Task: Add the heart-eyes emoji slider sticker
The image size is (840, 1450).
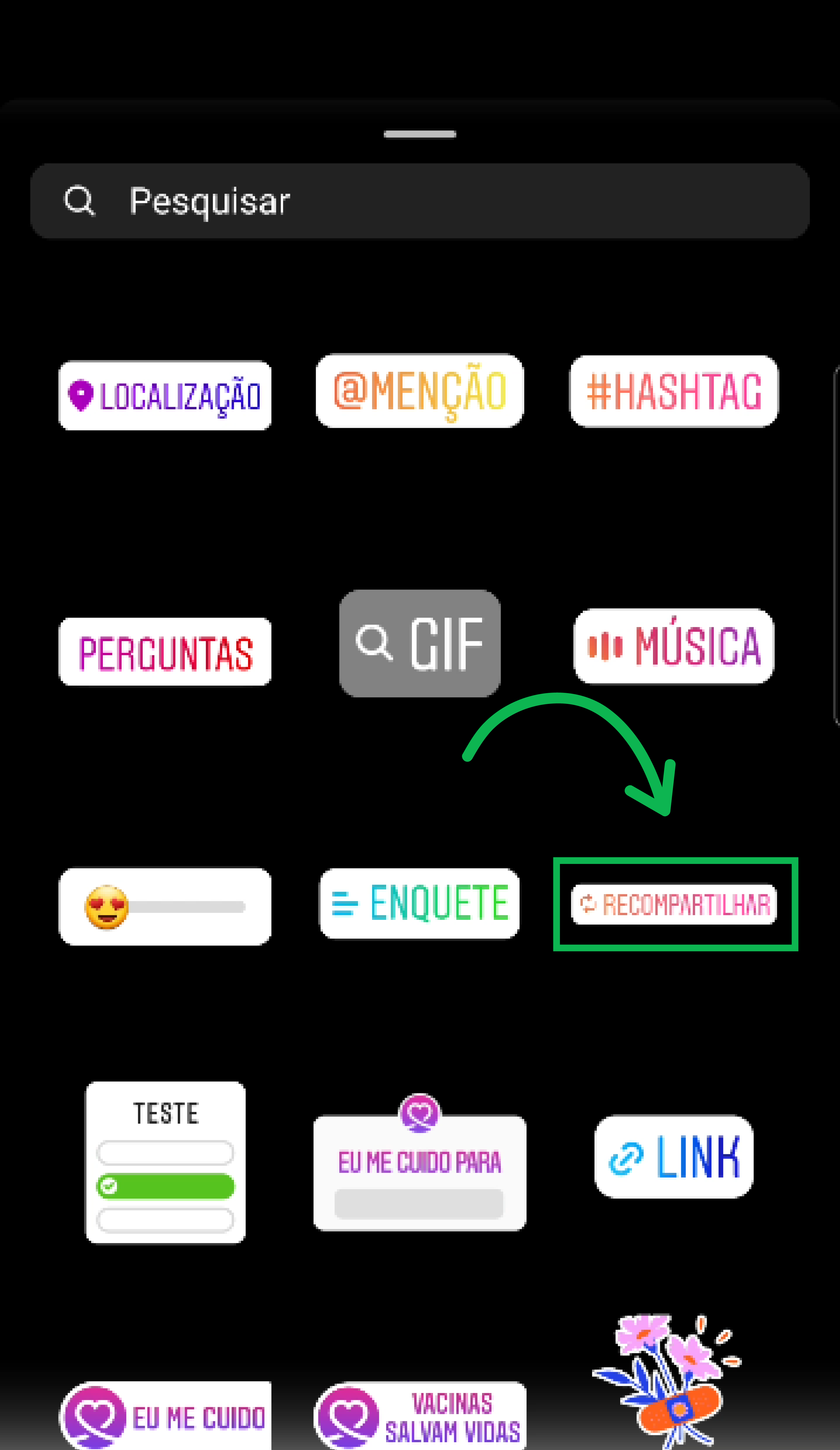Action: (165, 906)
